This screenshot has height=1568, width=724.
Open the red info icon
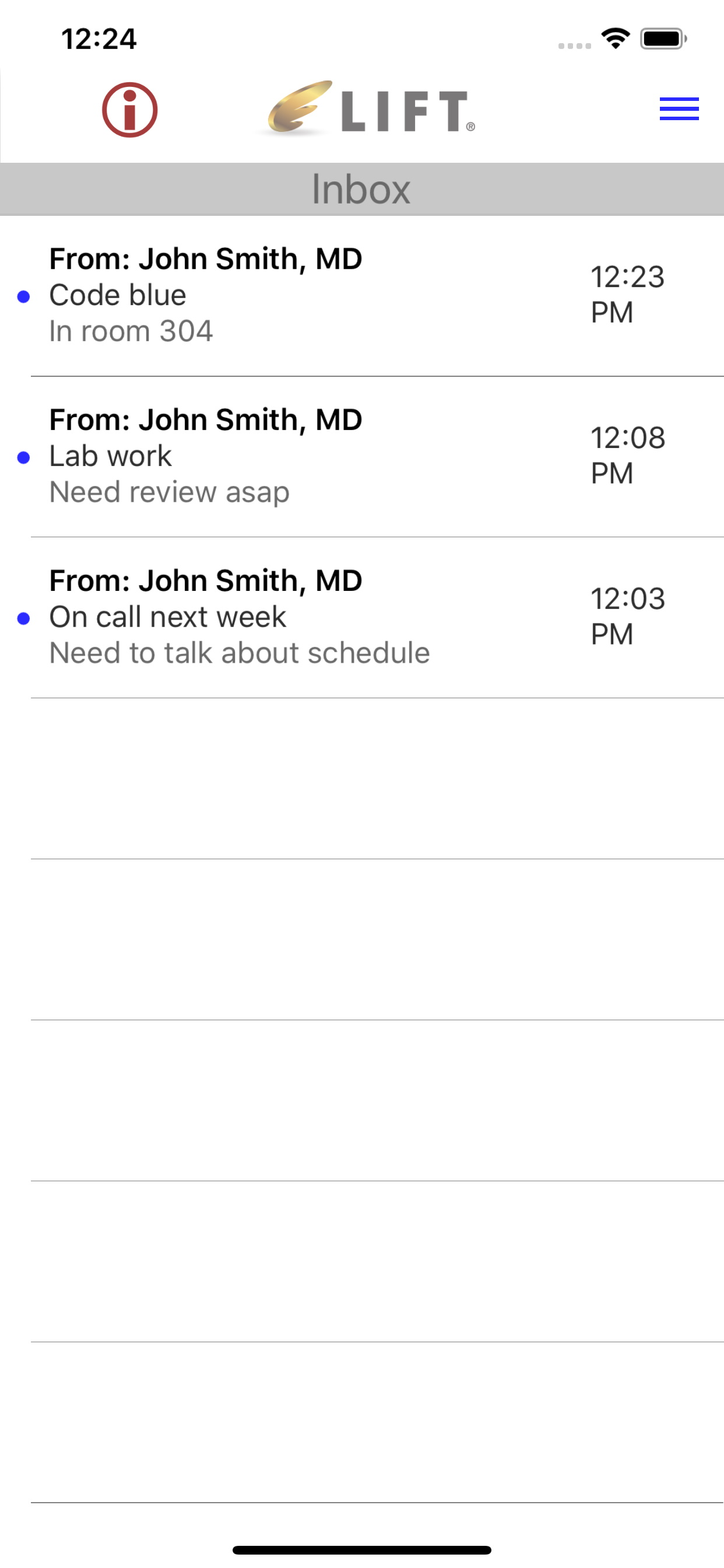pos(129,110)
